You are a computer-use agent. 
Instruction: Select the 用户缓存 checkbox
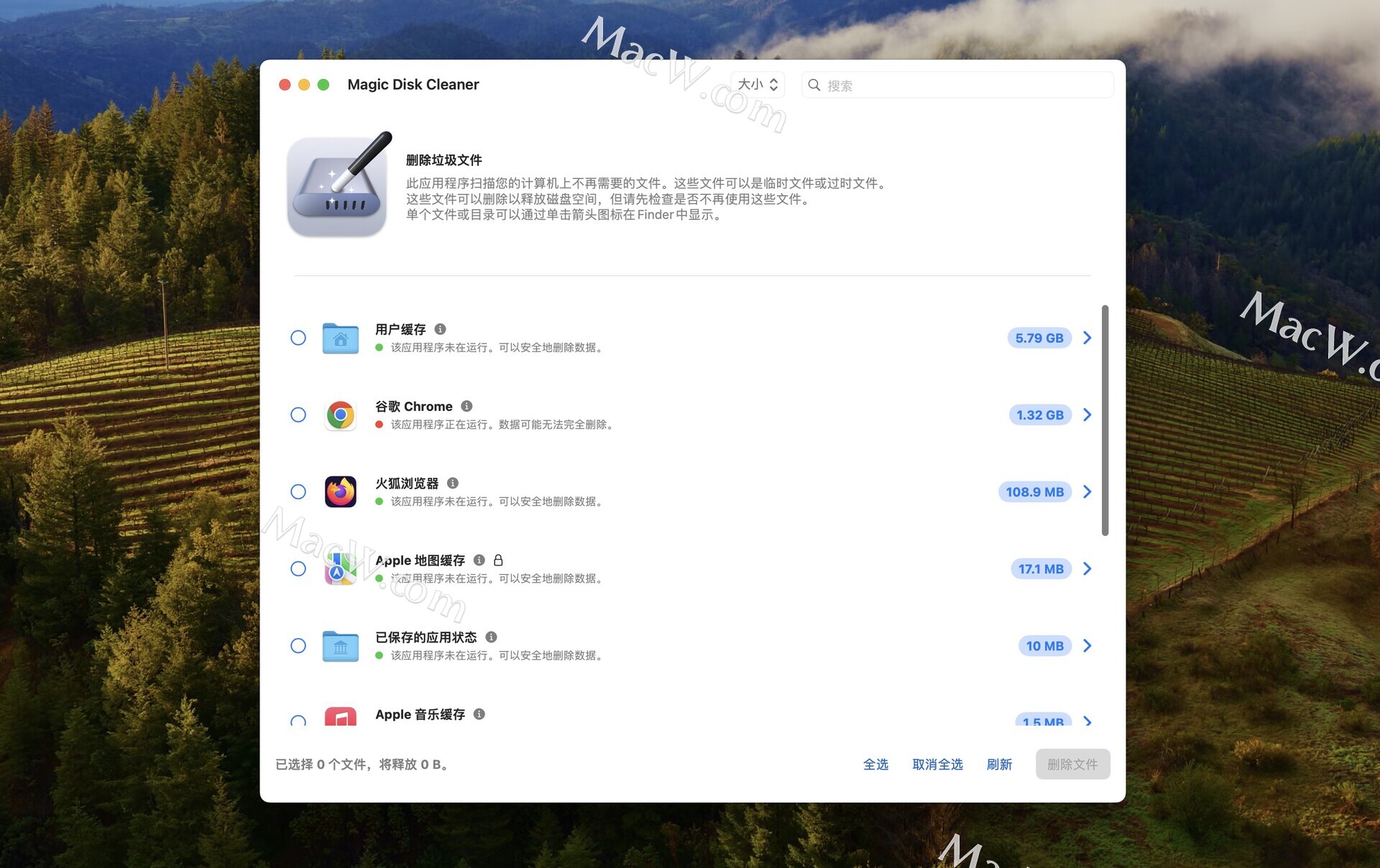[x=298, y=338]
